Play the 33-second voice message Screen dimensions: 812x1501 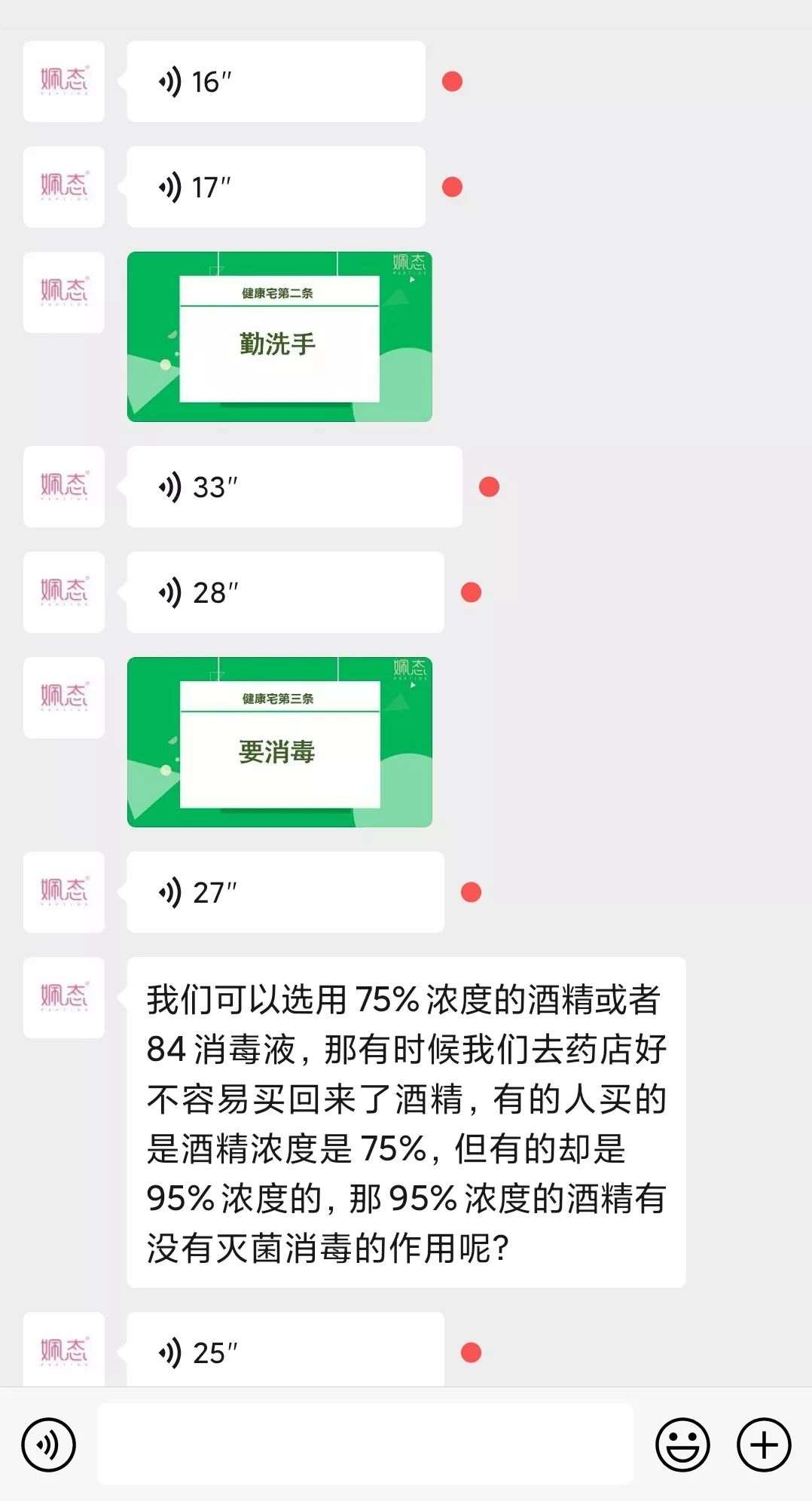(x=294, y=487)
